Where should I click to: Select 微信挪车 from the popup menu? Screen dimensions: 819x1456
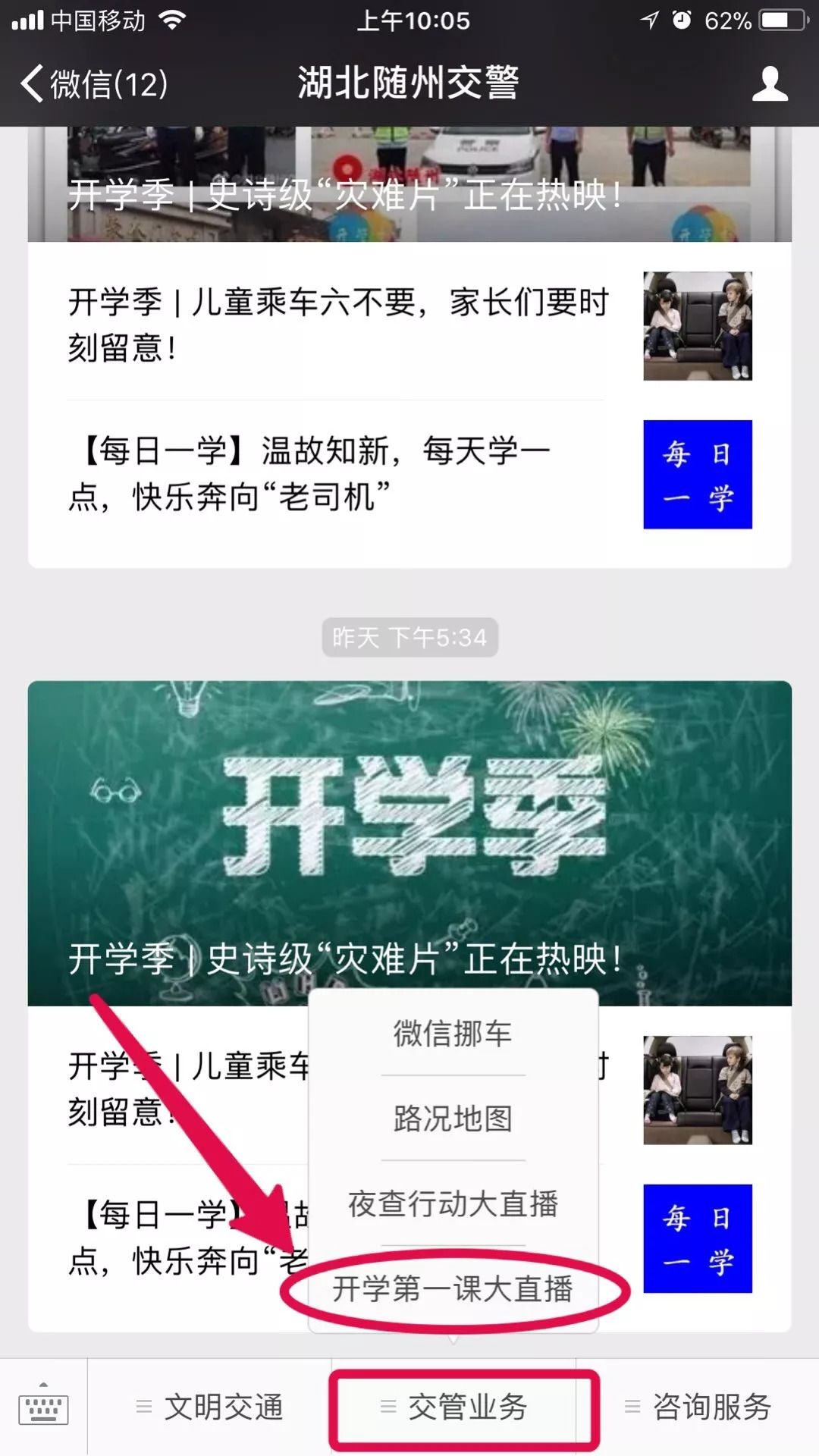tap(453, 1033)
